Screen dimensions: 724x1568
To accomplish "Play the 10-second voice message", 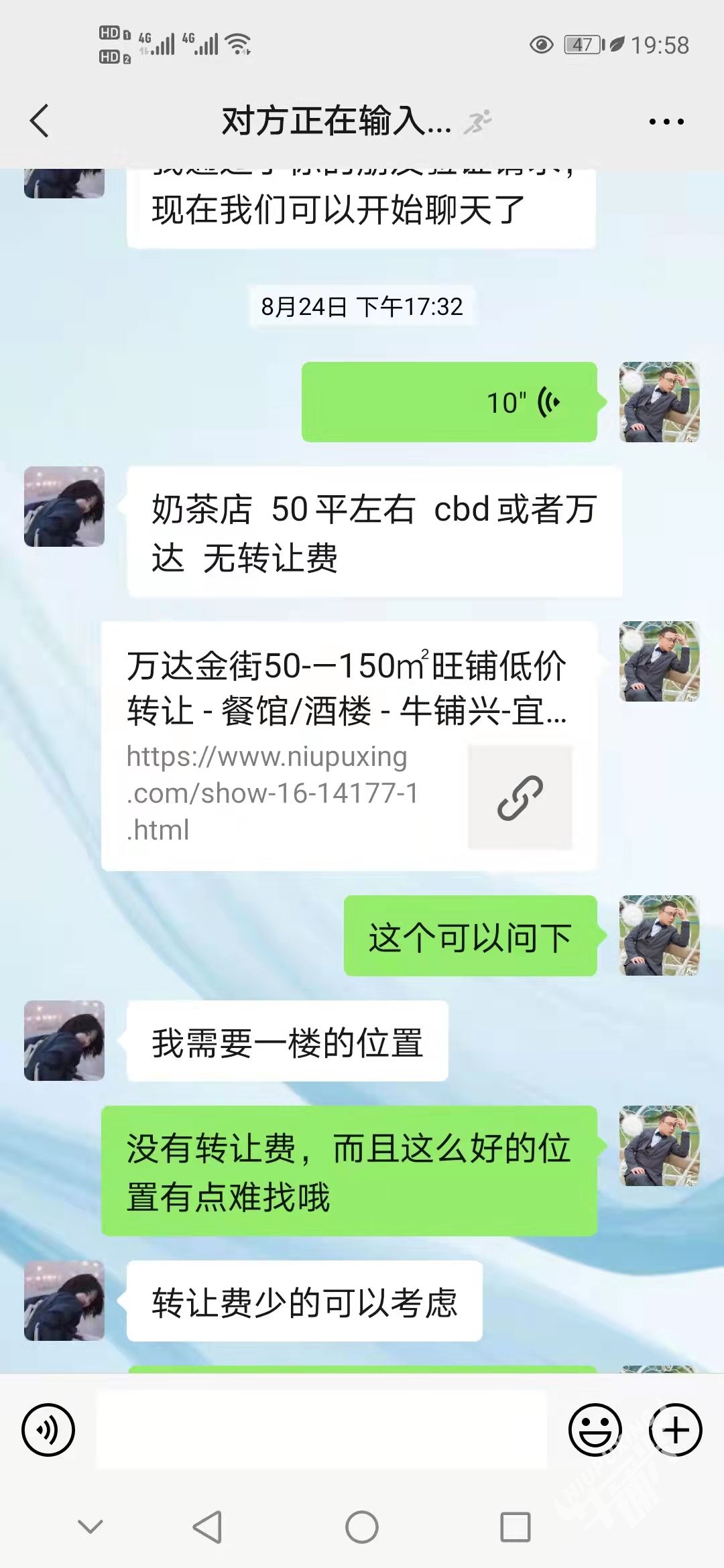I will 449,402.
